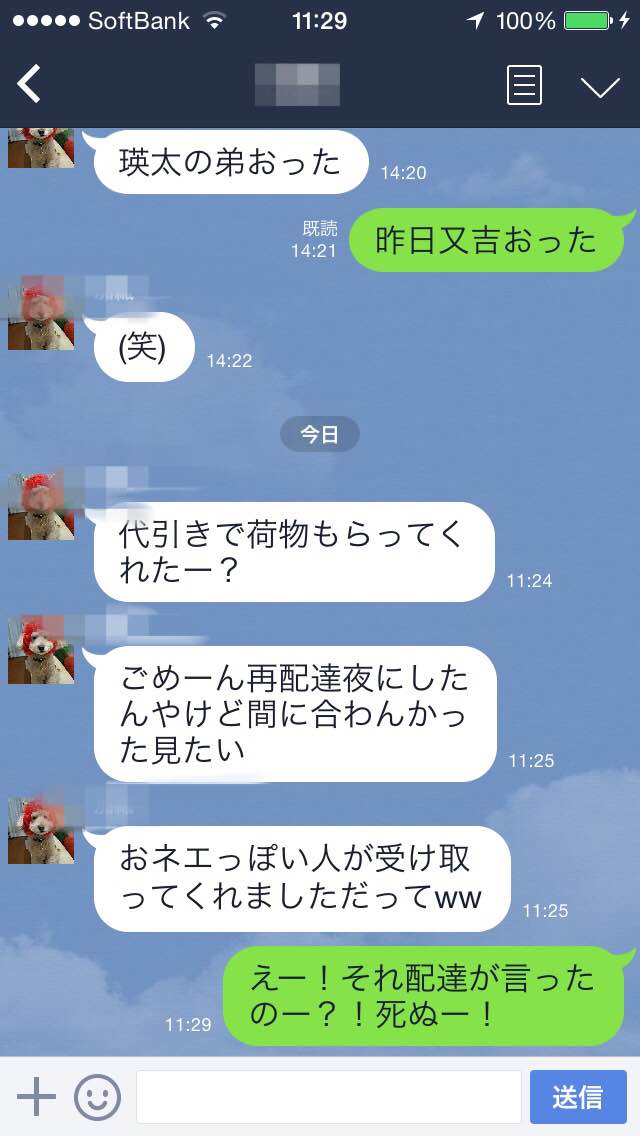The width and height of the screenshot is (640, 1136).
Task: Open the emoji sticker picker
Action: (x=97, y=1097)
